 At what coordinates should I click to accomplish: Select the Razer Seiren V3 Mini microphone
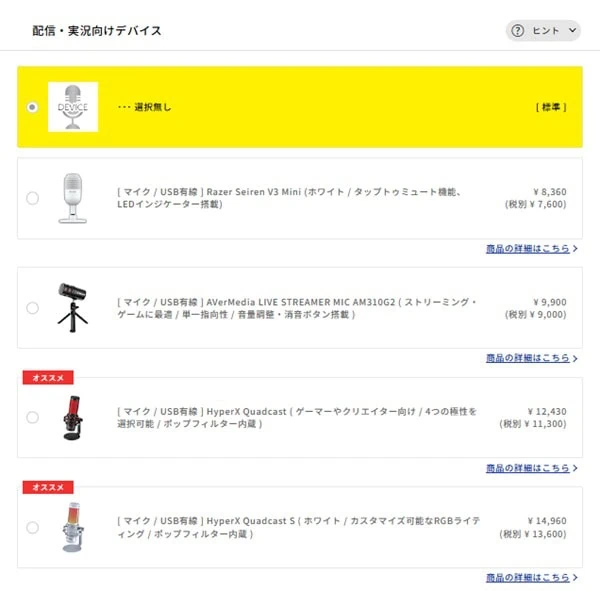(33, 198)
